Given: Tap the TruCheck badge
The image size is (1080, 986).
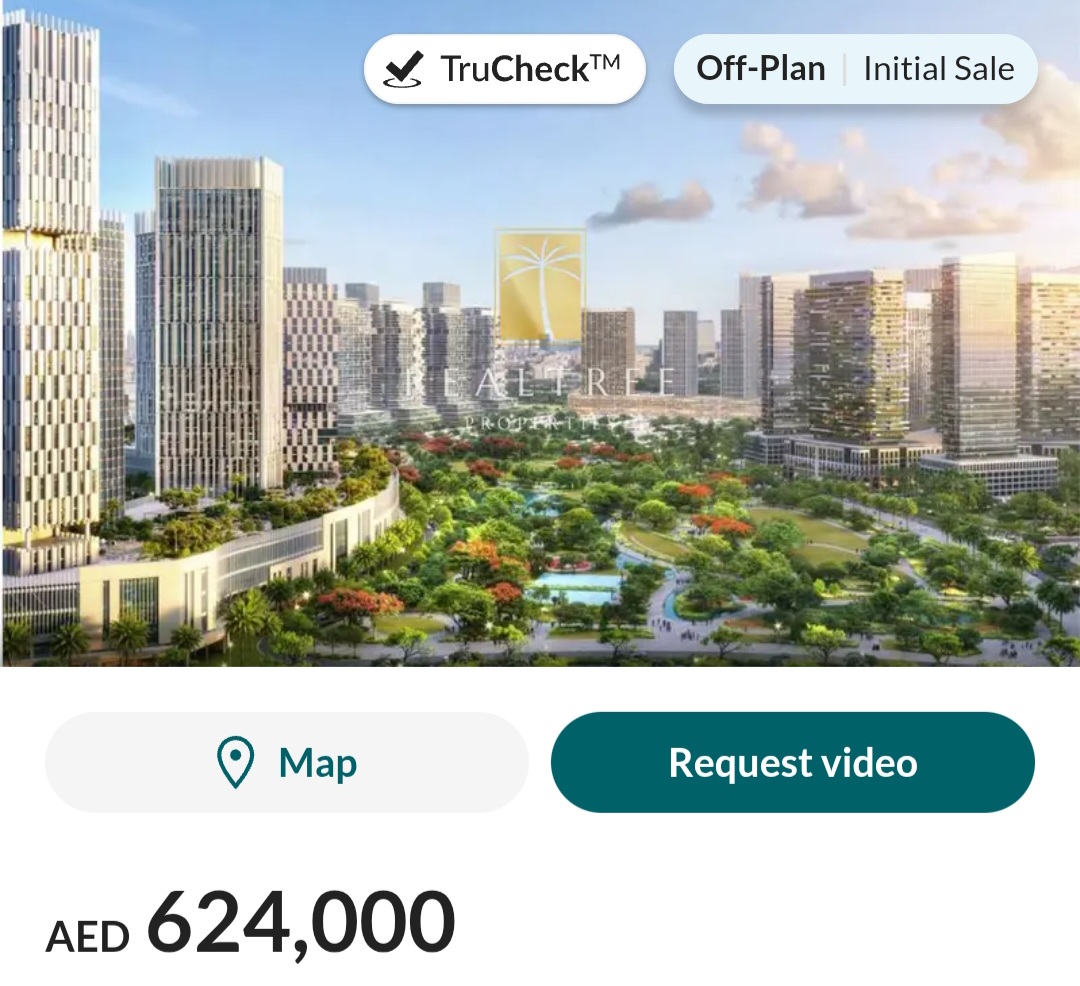Looking at the screenshot, I should point(504,69).
